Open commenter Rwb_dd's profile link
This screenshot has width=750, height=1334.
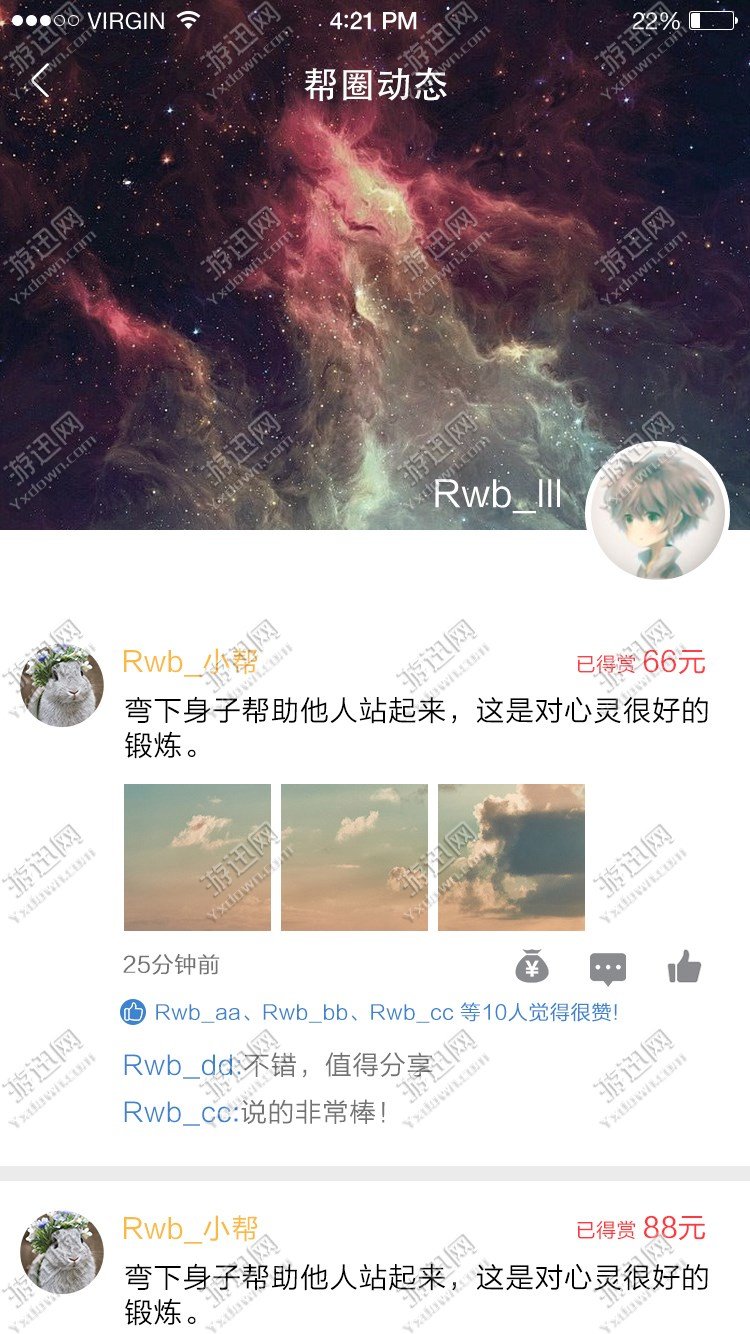tap(178, 1065)
